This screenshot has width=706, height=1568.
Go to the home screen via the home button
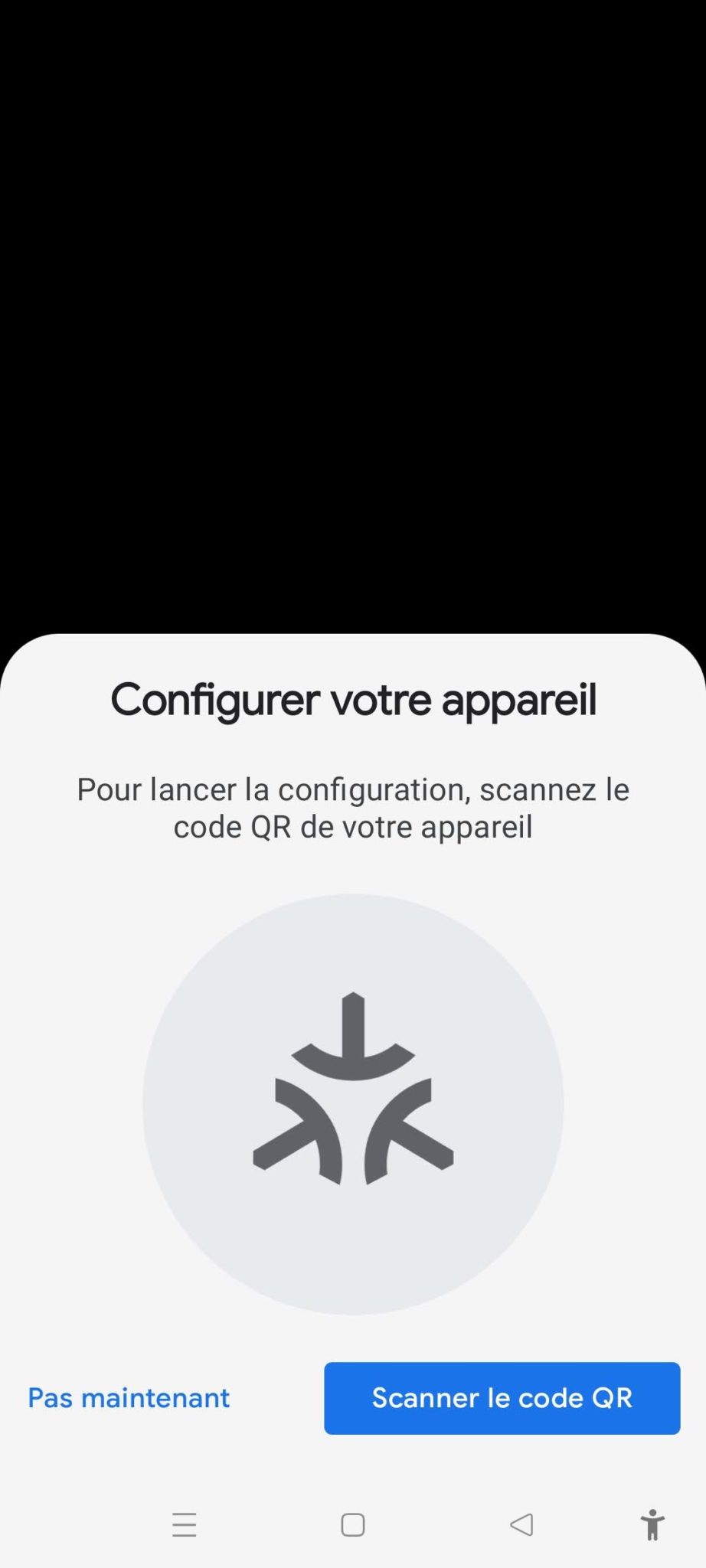click(353, 1524)
